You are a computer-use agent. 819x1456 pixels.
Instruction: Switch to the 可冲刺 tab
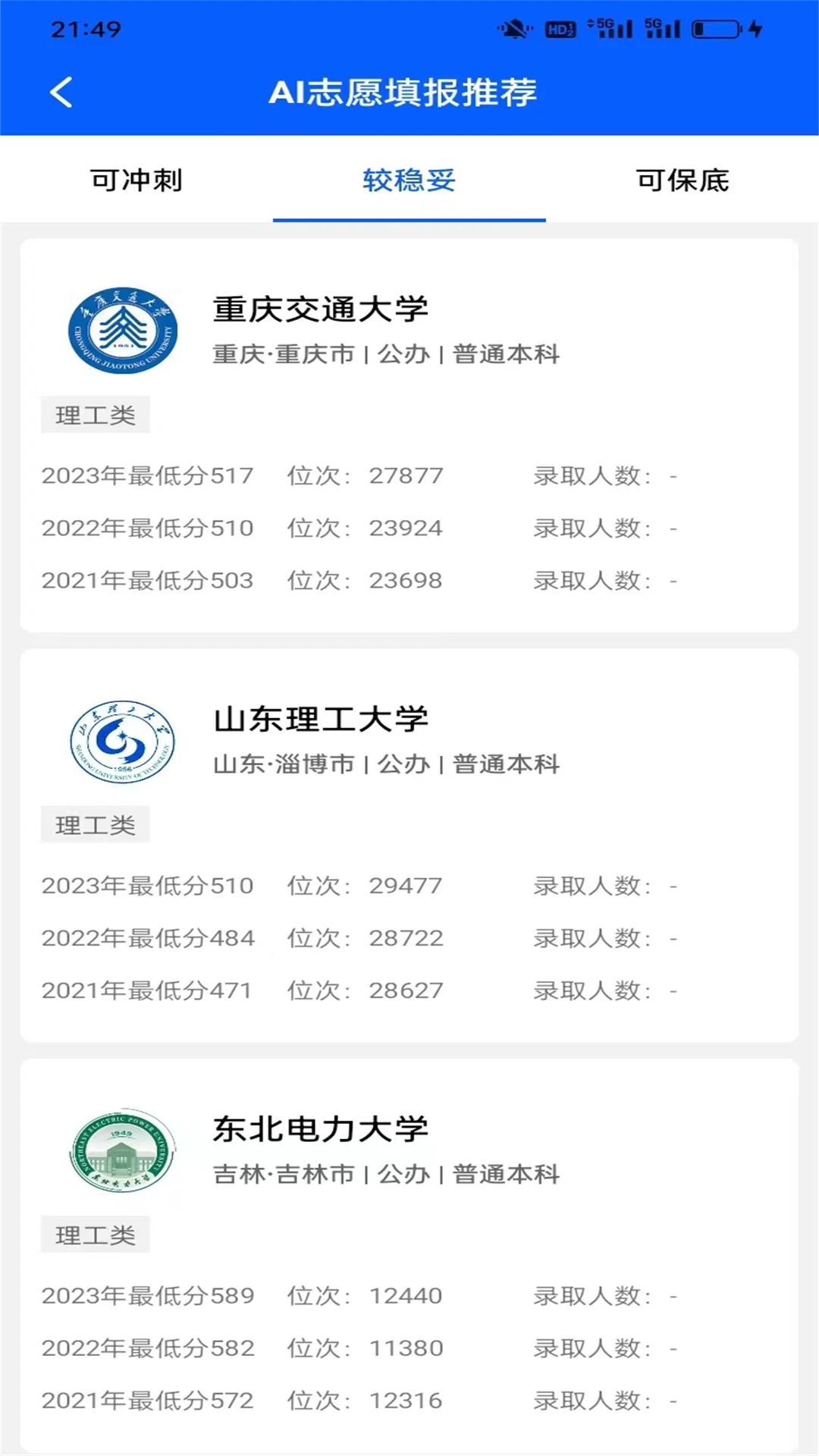(135, 180)
